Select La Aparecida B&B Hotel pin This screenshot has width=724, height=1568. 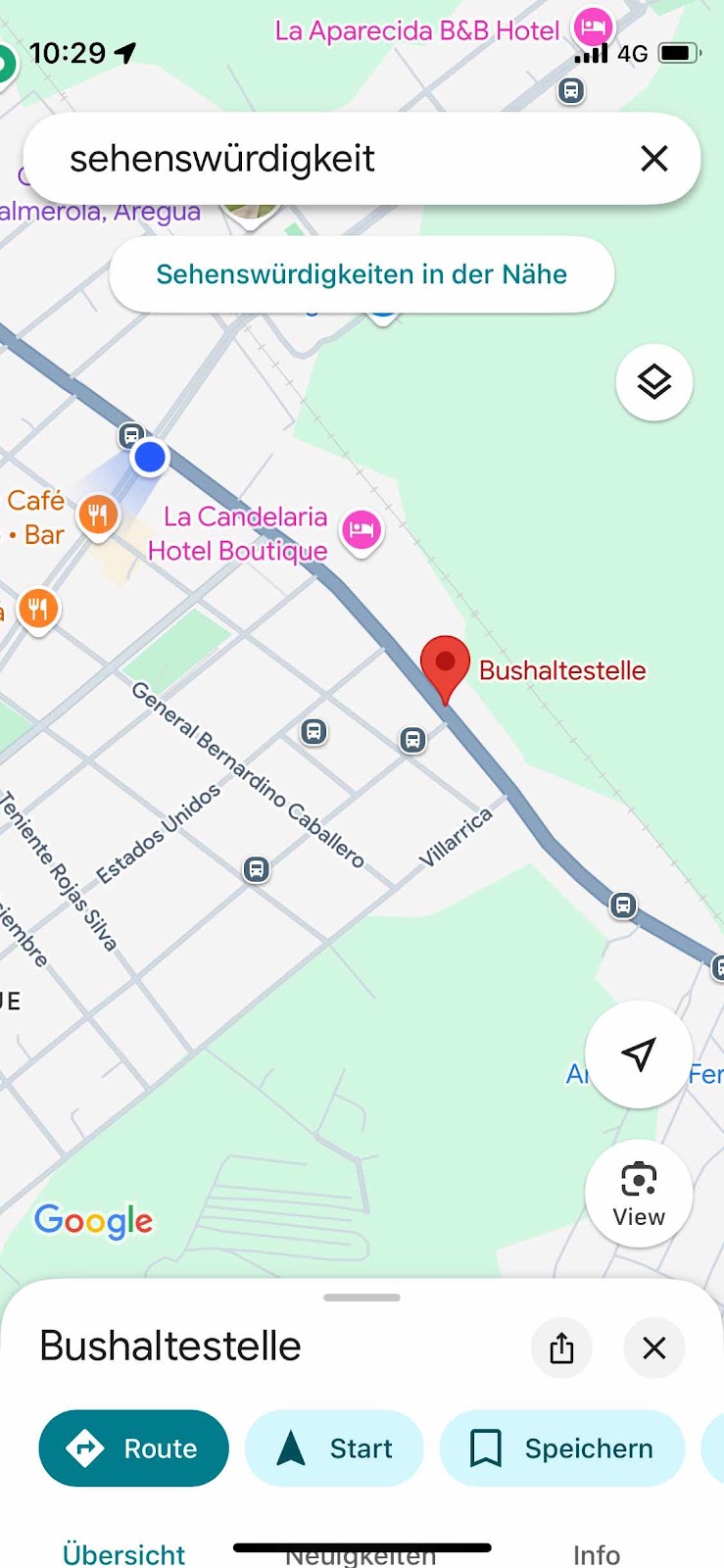(593, 26)
